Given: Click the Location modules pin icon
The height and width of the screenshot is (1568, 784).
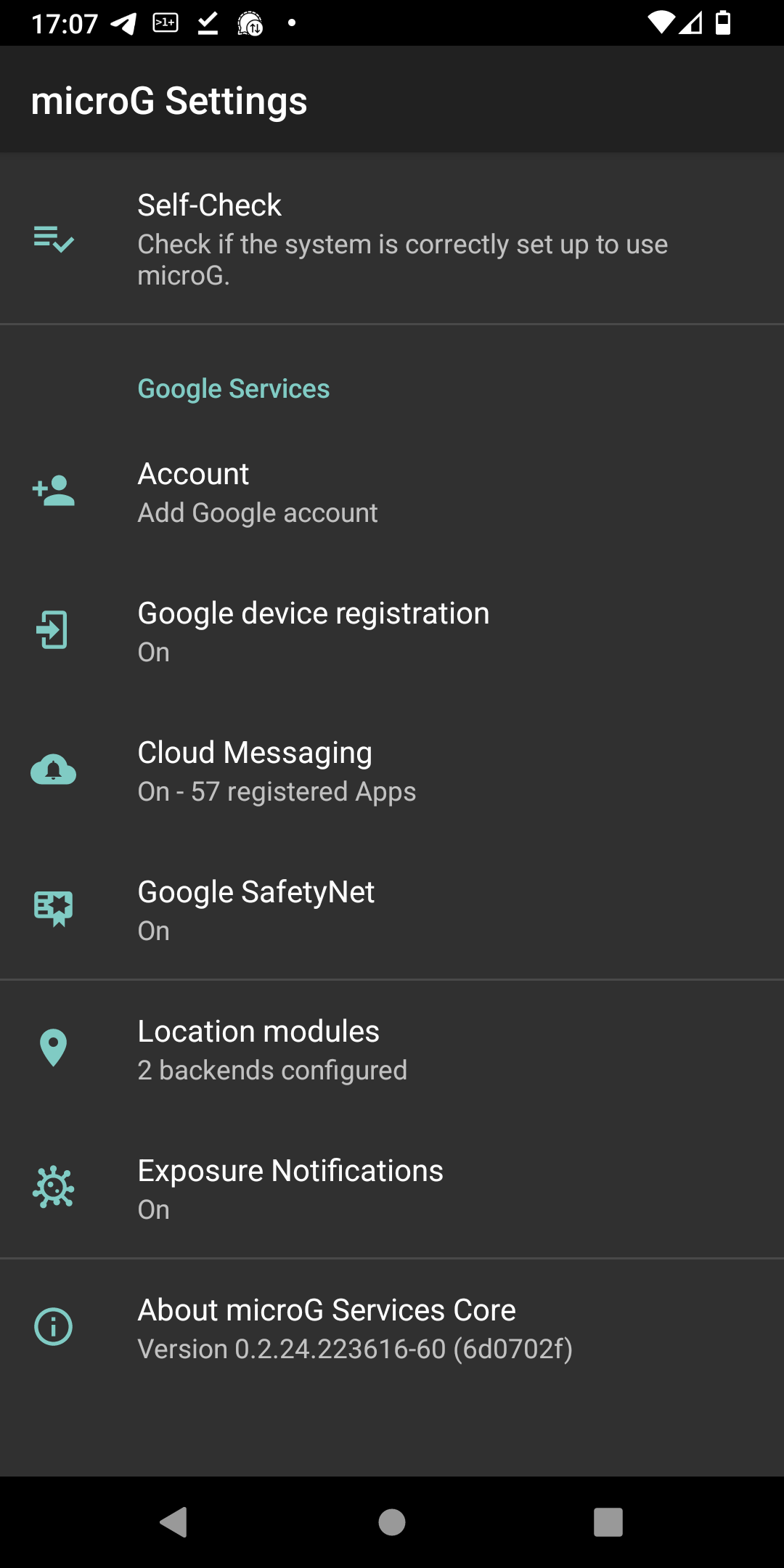Looking at the screenshot, I should (54, 1048).
